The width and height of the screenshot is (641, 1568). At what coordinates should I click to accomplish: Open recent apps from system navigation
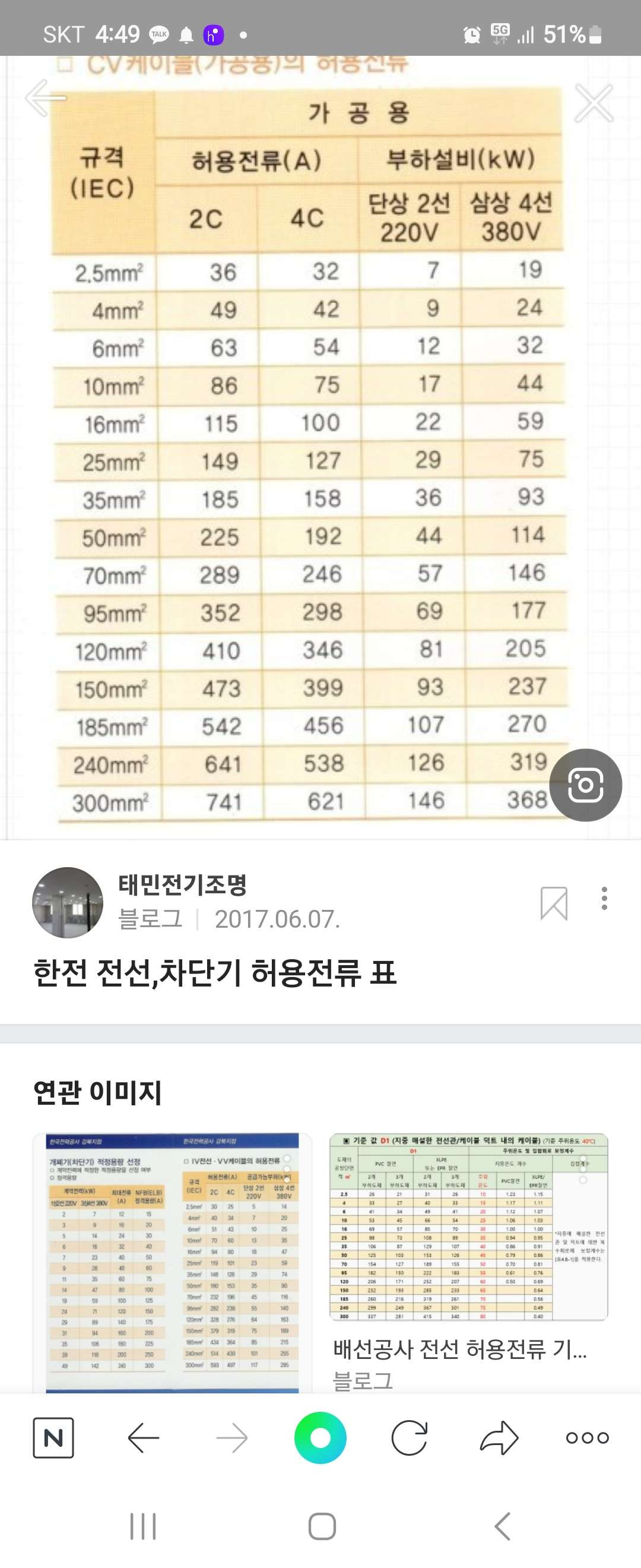pos(143,1526)
